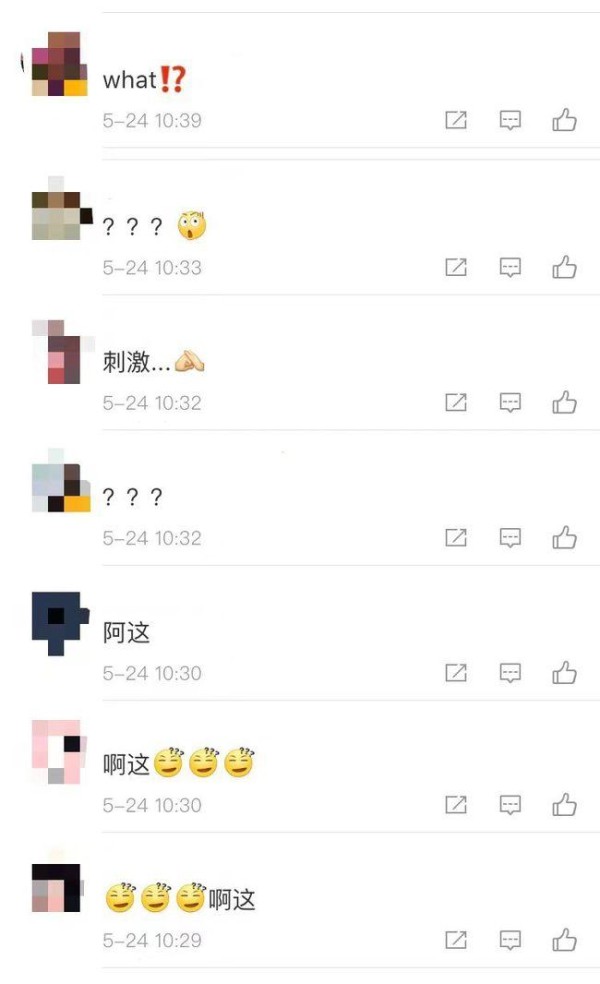Like the "???" comment posted at 10:33
600x984 pixels.
[564, 267]
